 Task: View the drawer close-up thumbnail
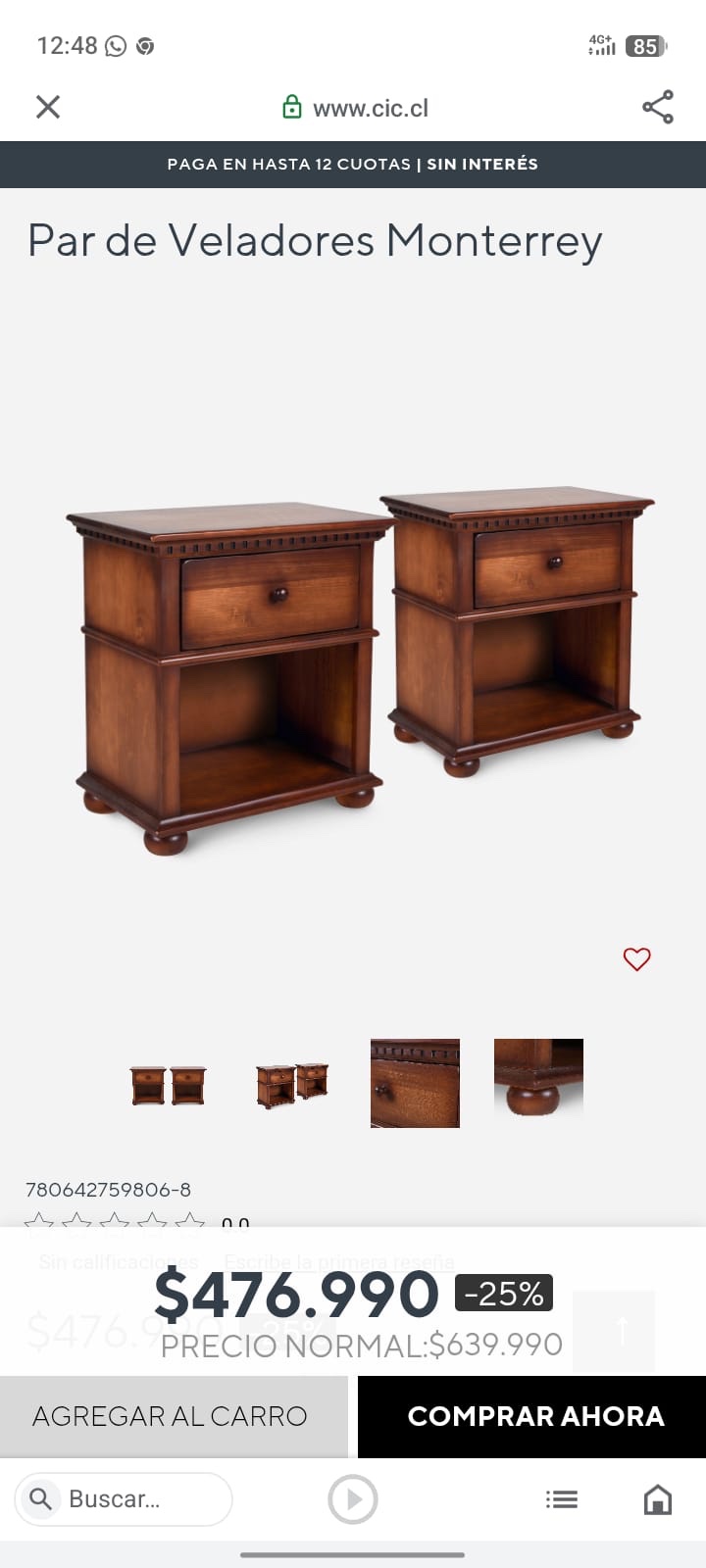415,1083
